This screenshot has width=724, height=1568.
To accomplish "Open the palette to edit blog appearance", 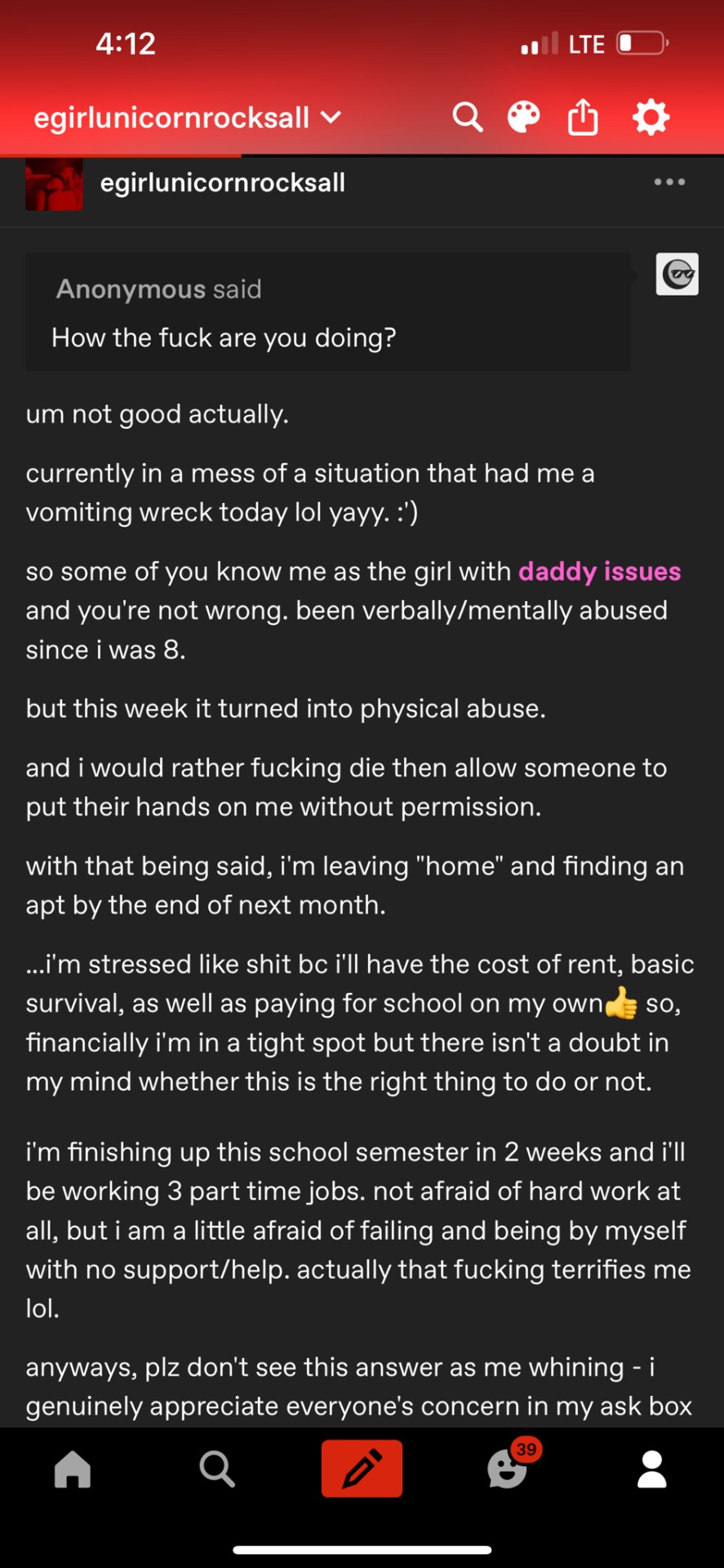I will 524,118.
